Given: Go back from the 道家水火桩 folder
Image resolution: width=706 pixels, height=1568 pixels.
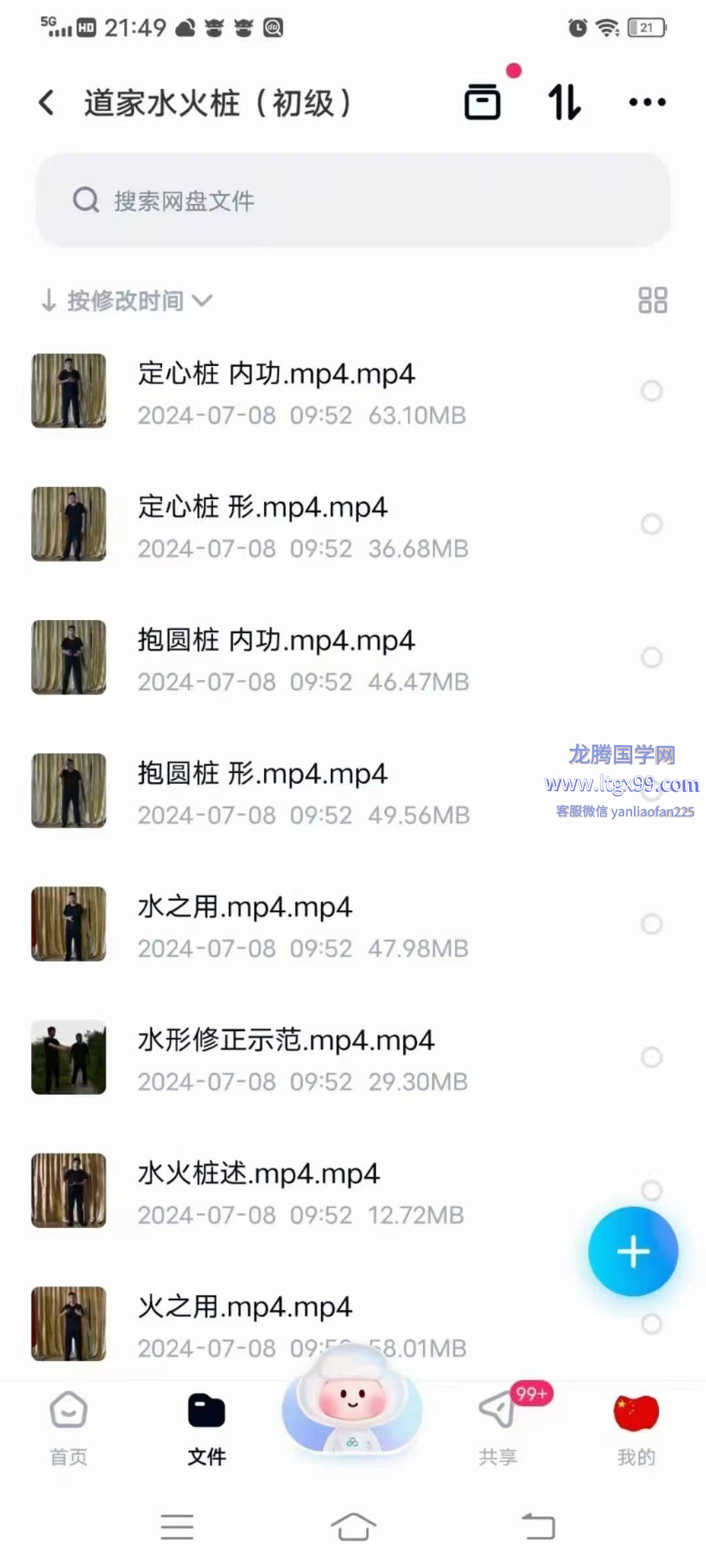Looking at the screenshot, I should [47, 103].
